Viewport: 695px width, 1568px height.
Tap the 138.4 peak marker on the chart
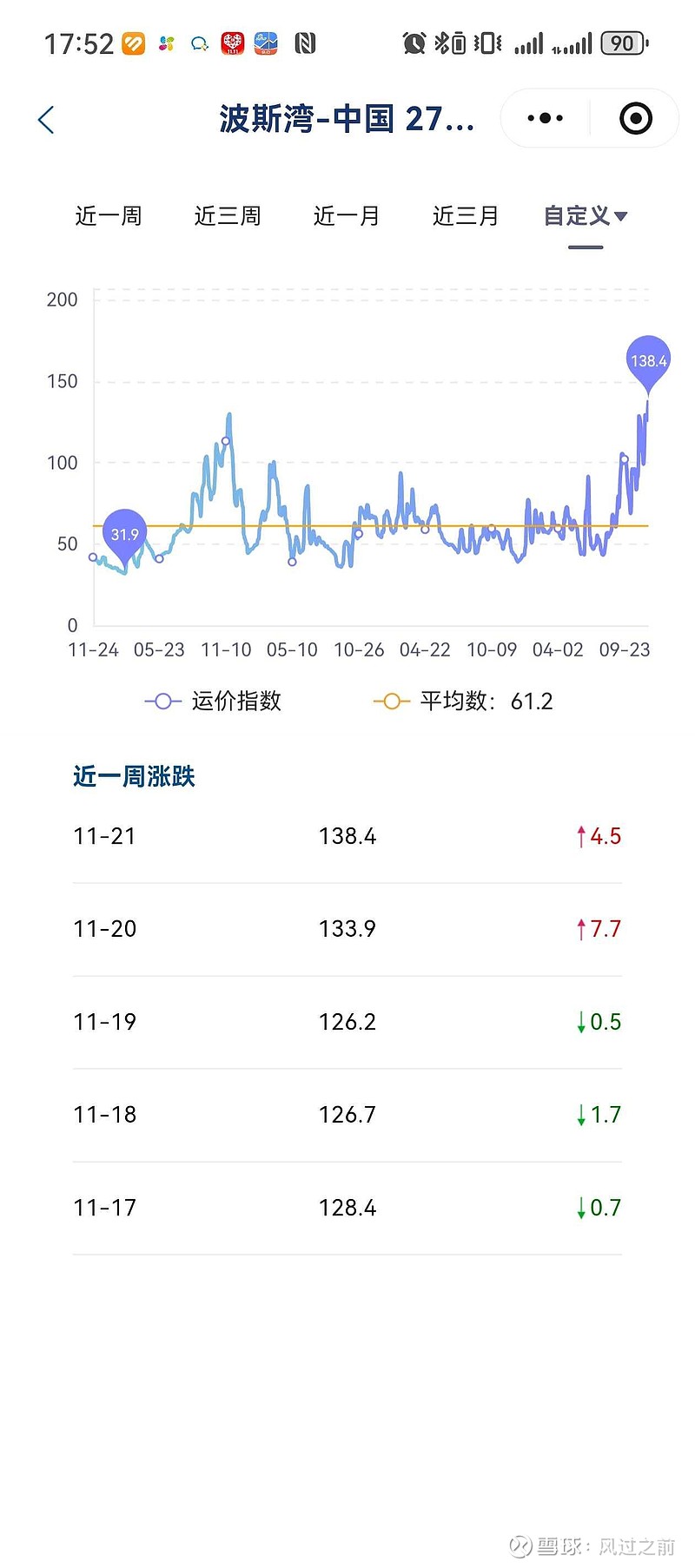[x=648, y=361]
